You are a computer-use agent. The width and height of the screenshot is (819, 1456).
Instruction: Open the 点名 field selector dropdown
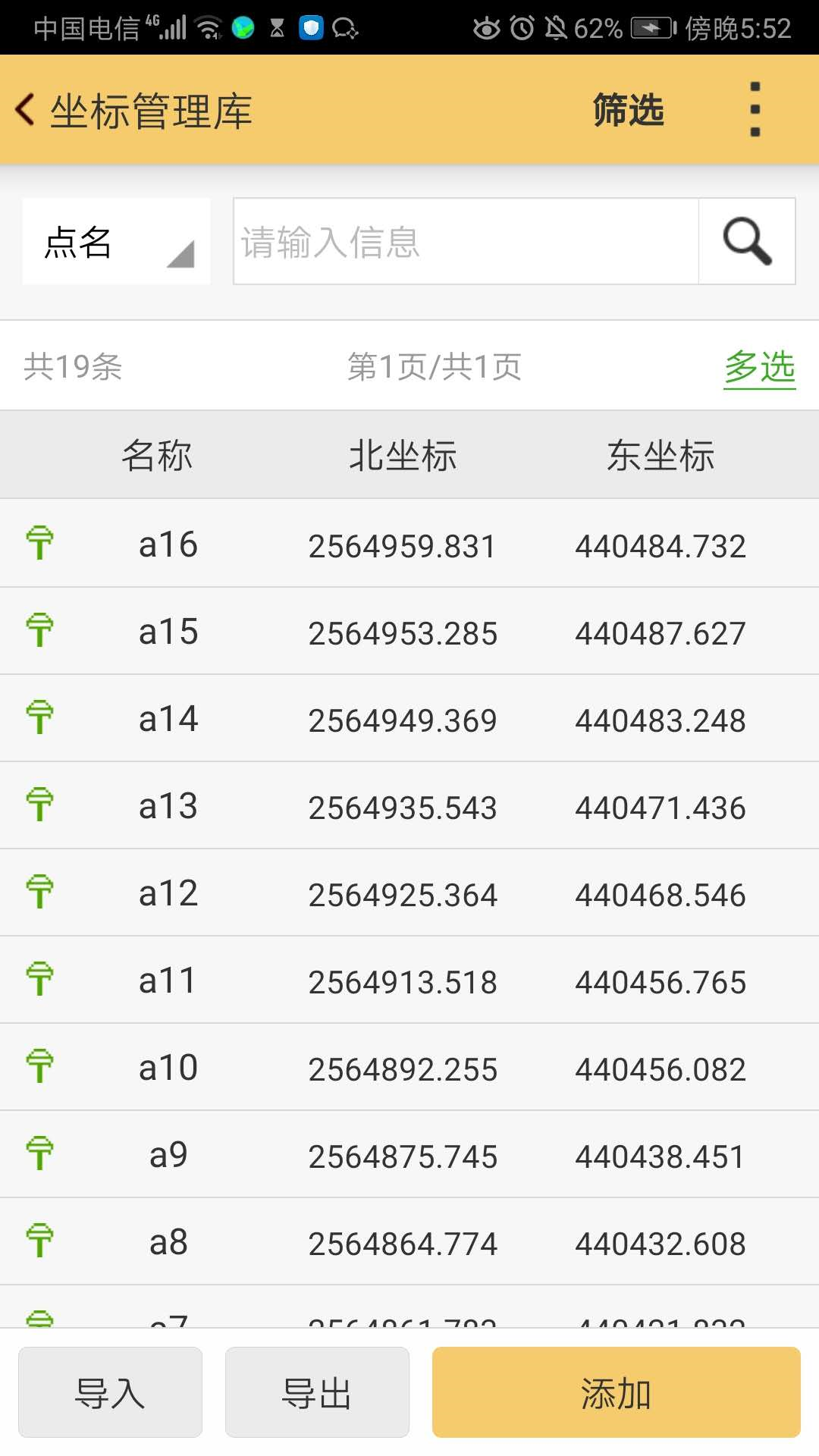115,241
